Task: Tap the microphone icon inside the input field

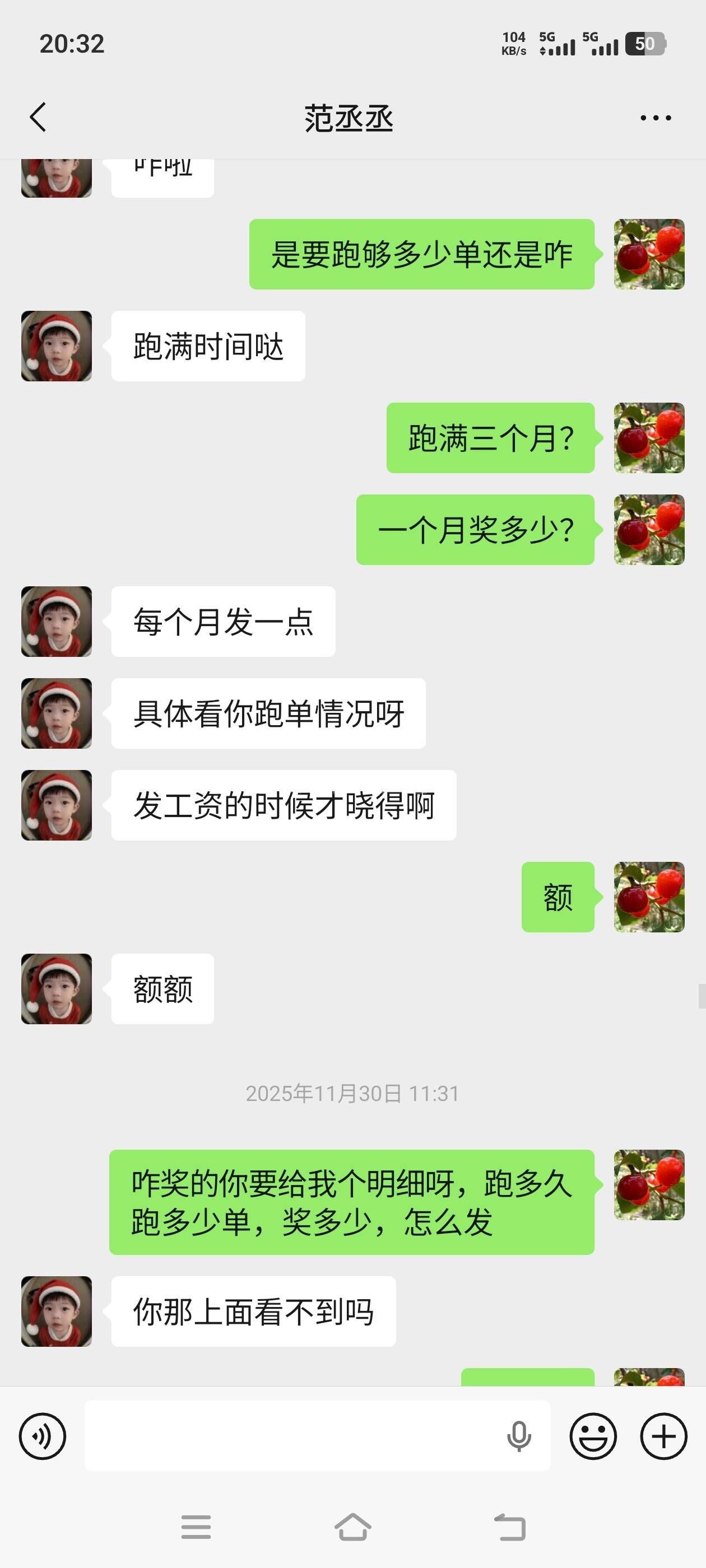Action: (x=518, y=1436)
